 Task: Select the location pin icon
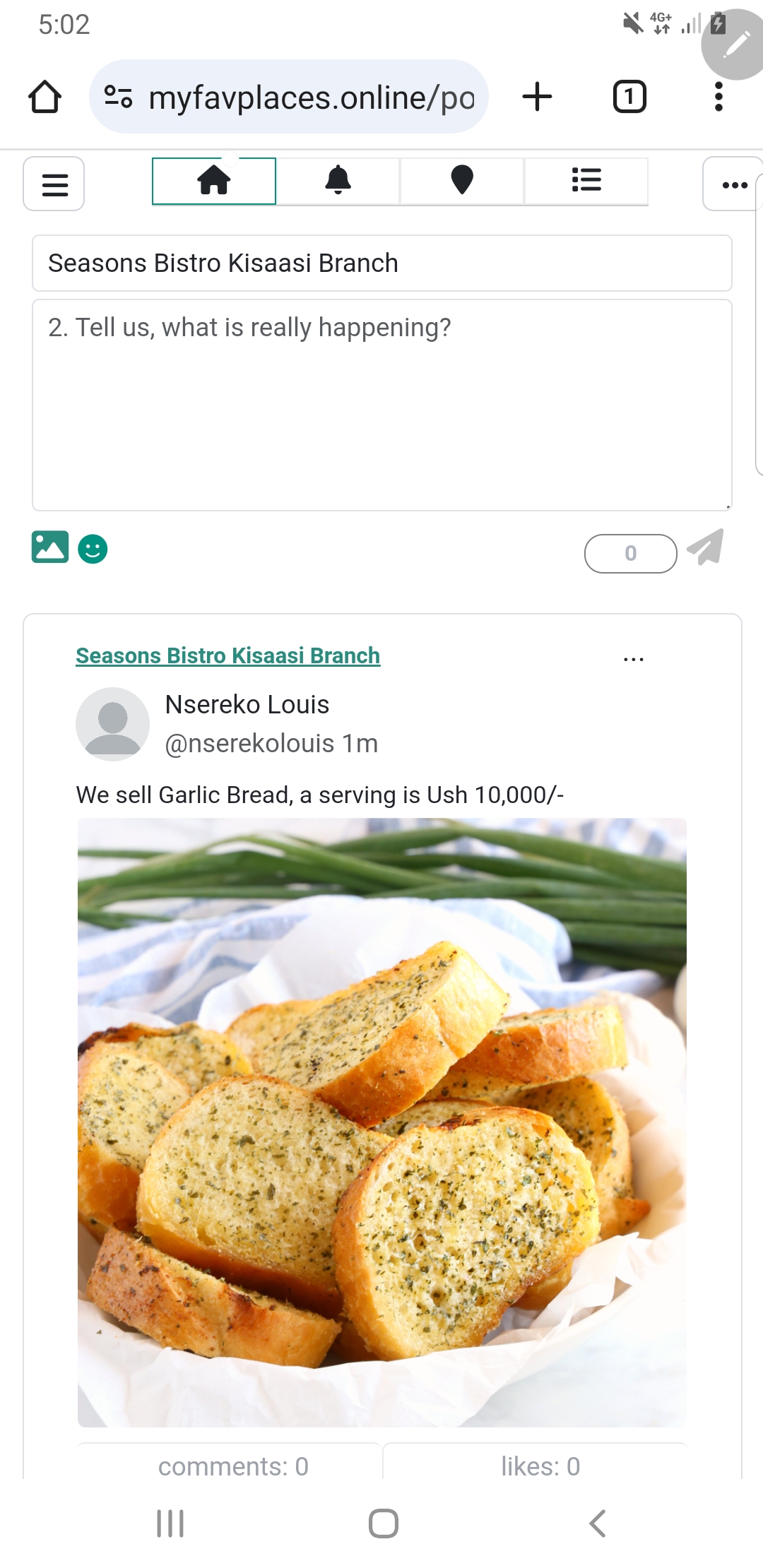point(462,181)
